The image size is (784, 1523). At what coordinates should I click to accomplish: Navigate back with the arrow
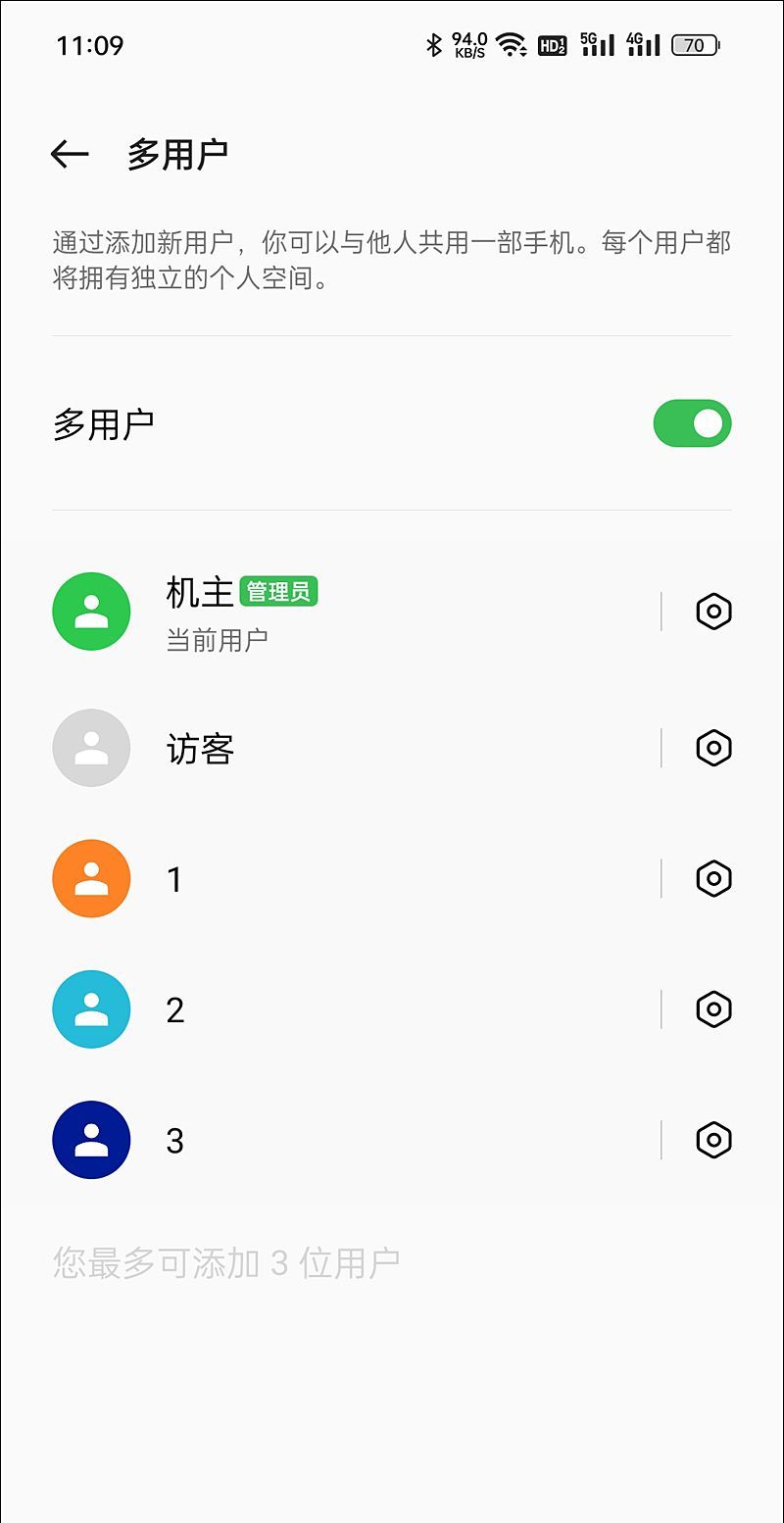71,152
